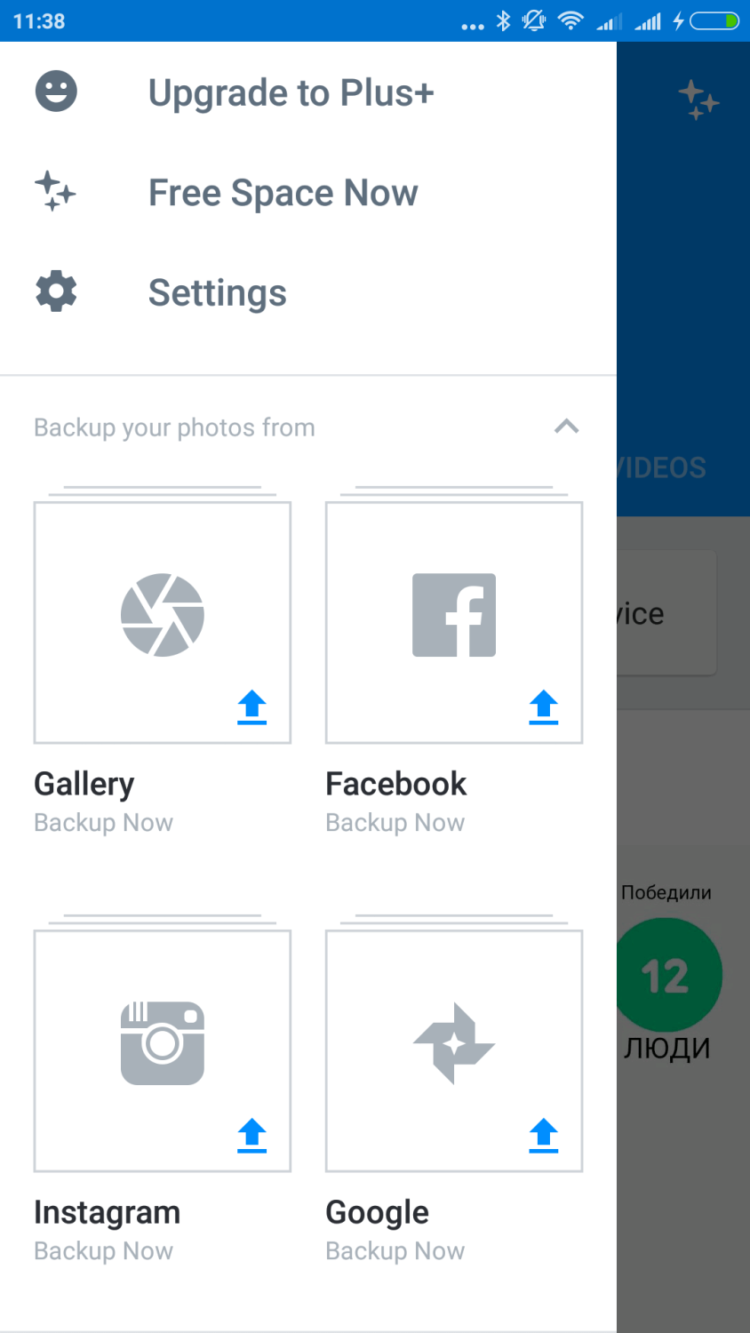Open Settings from the menu
Screen dimensions: 750x1333
[x=217, y=292]
